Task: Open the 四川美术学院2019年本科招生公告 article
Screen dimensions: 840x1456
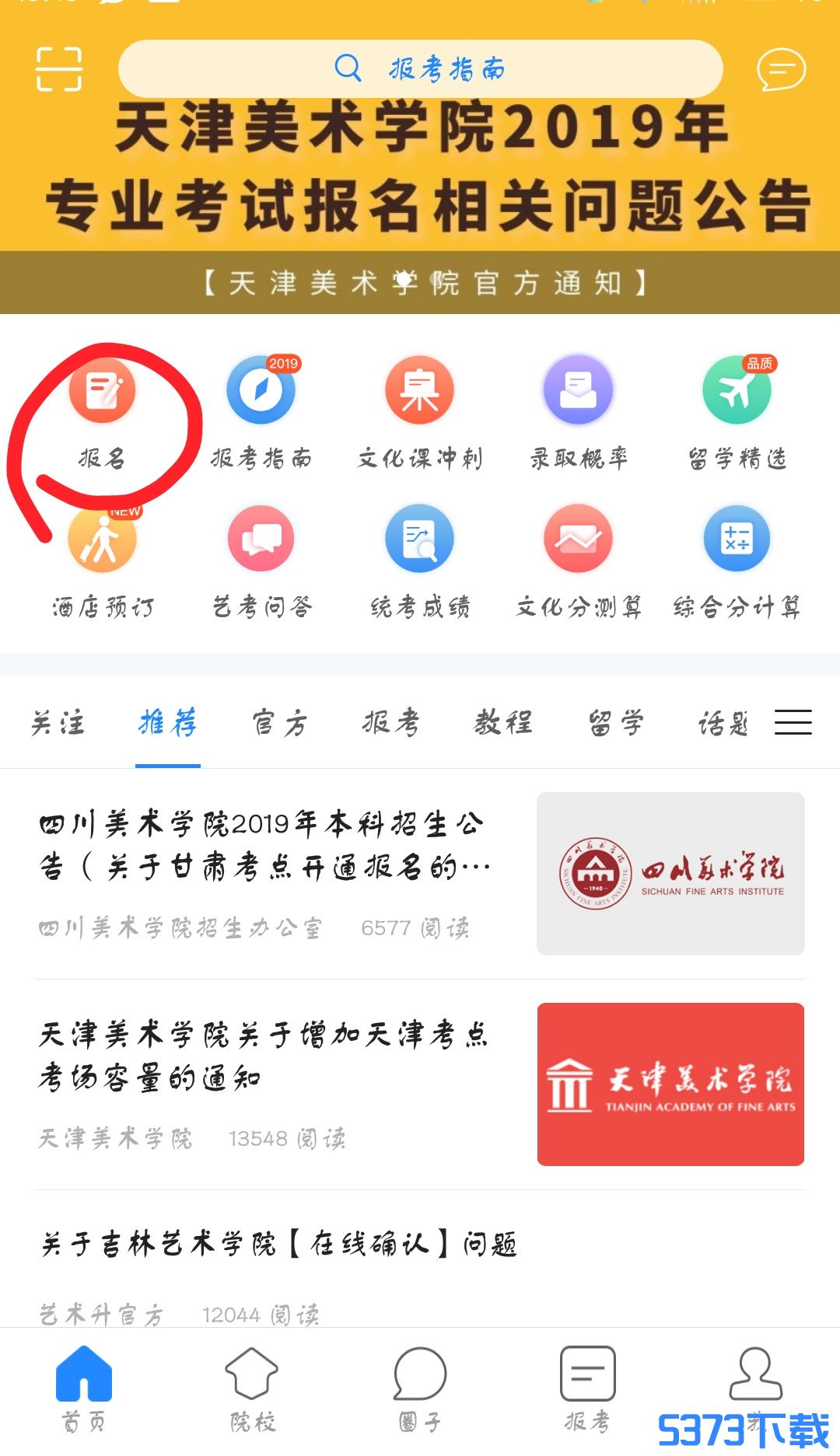Action: click(420, 873)
